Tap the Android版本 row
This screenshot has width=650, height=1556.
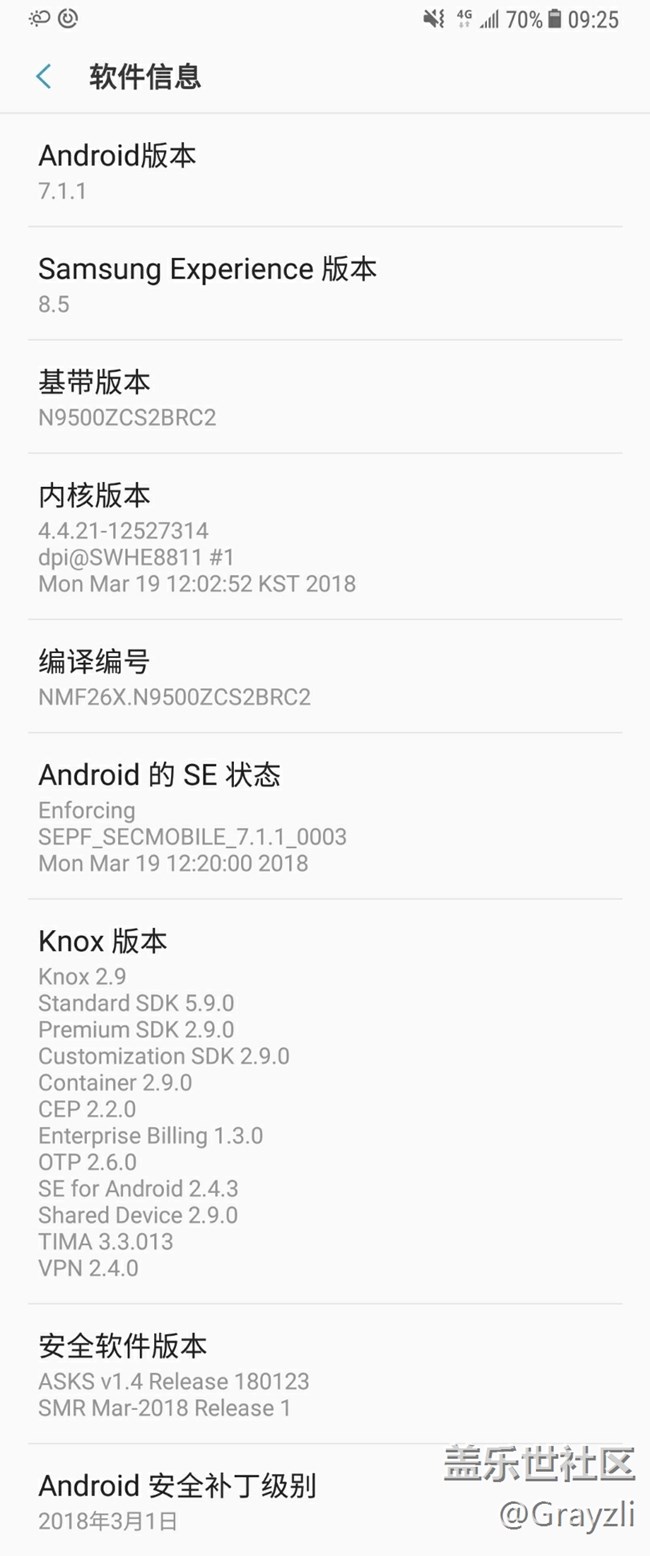(x=324, y=171)
